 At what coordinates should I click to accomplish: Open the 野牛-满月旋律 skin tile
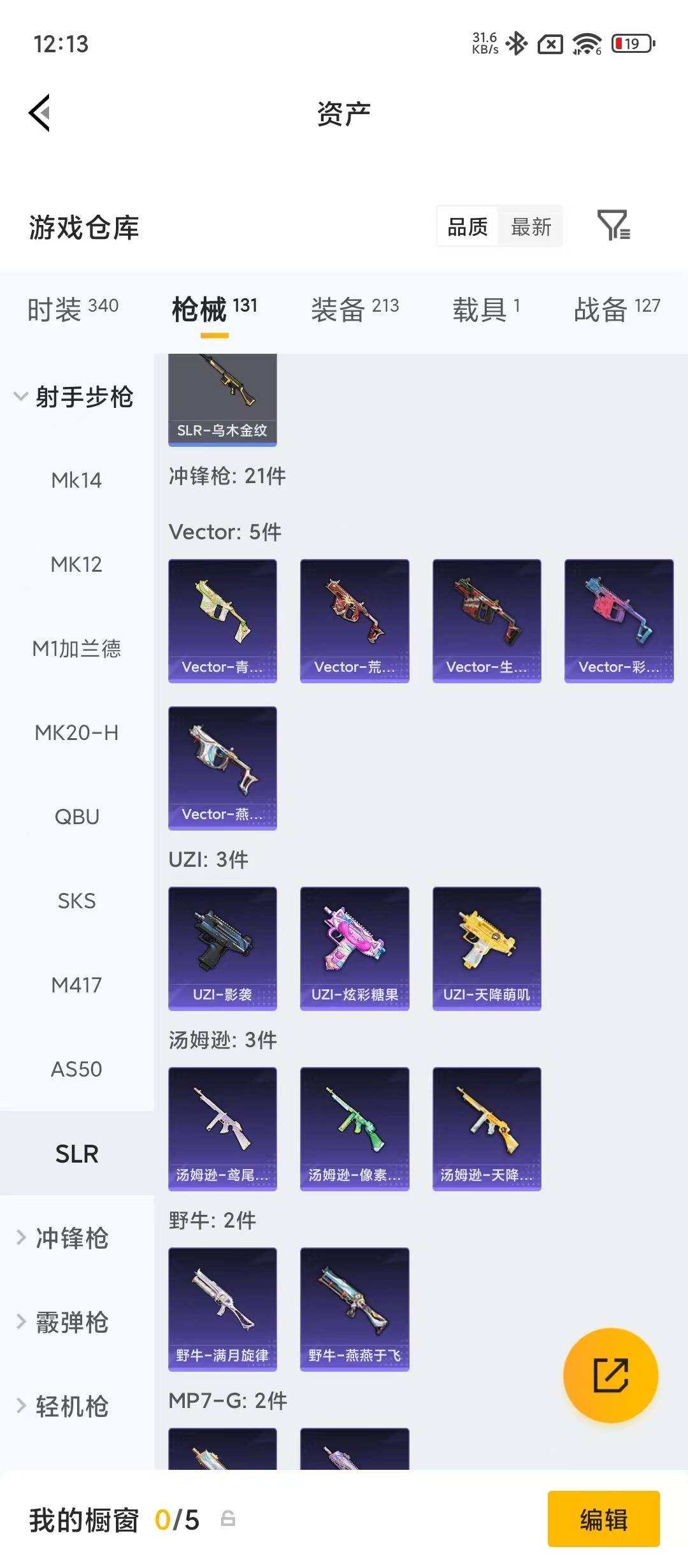pos(222,1309)
